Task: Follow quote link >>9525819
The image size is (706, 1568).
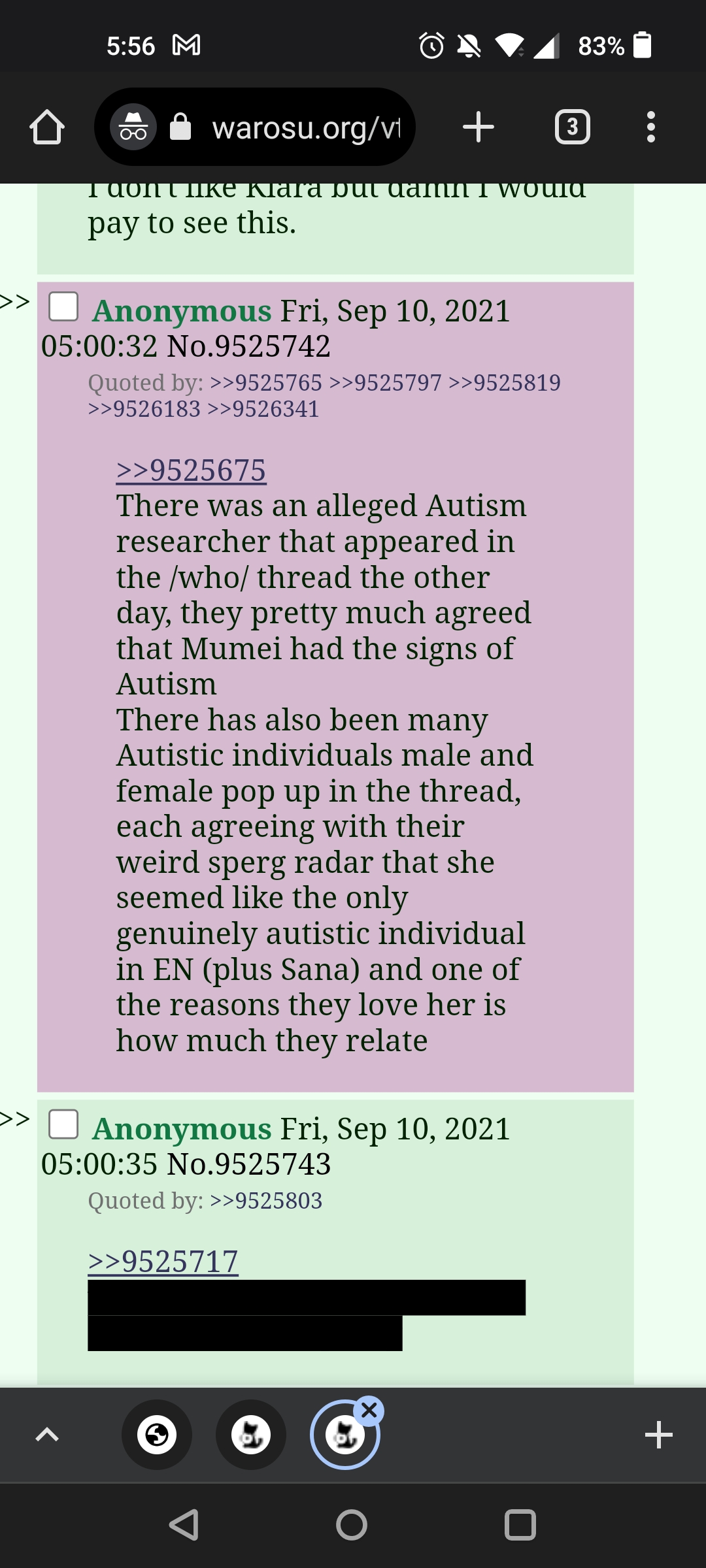Action: pos(505,383)
